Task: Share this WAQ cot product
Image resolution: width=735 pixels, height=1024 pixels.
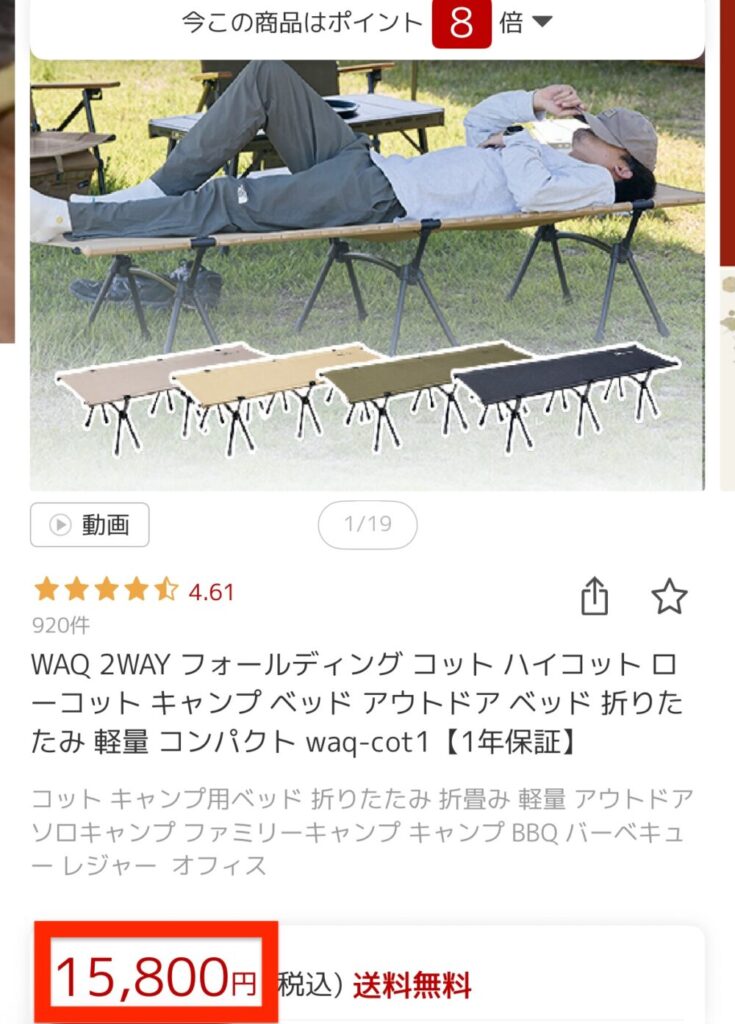Action: coord(594,597)
